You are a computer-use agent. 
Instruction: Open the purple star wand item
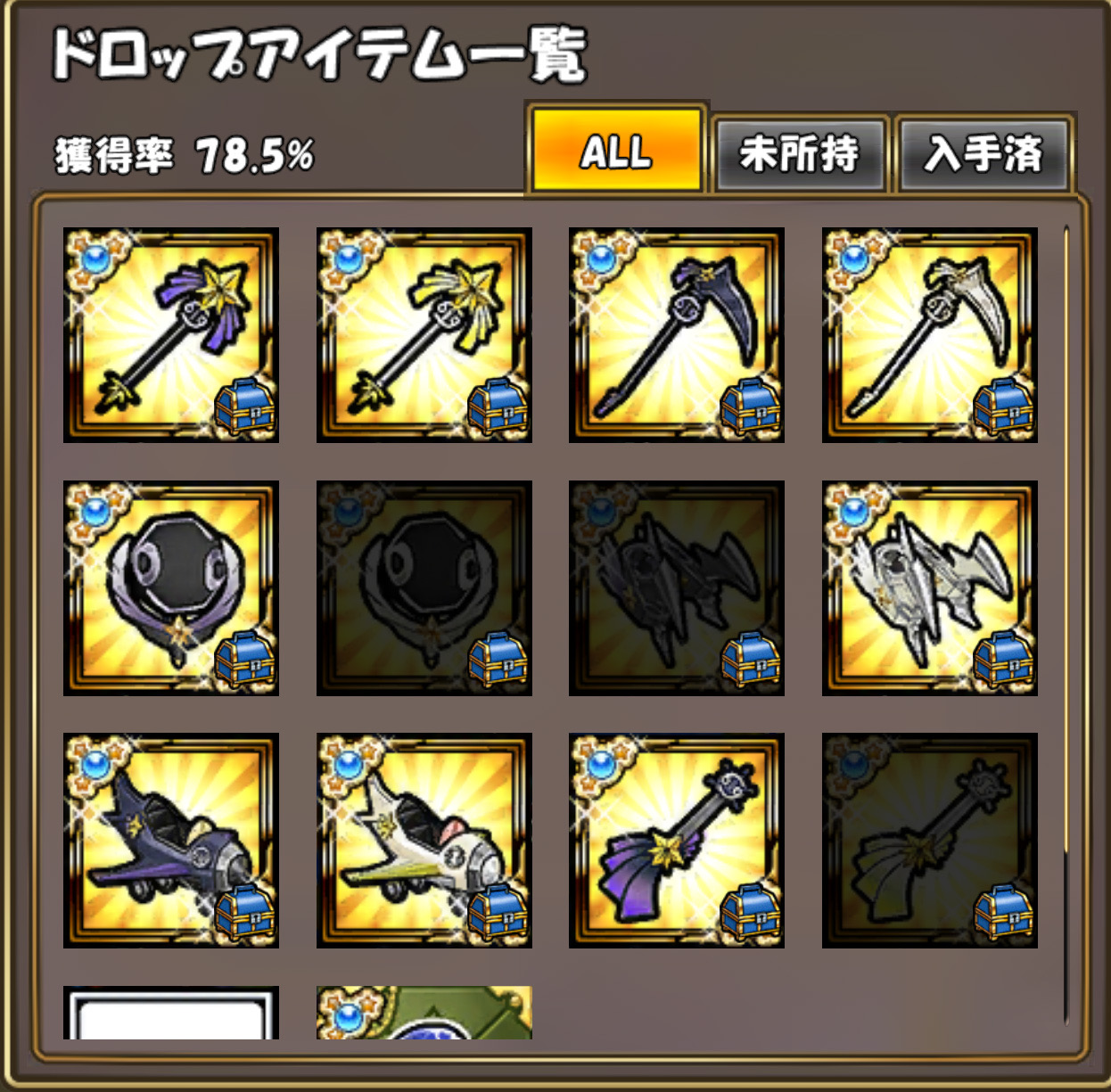[x=171, y=335]
